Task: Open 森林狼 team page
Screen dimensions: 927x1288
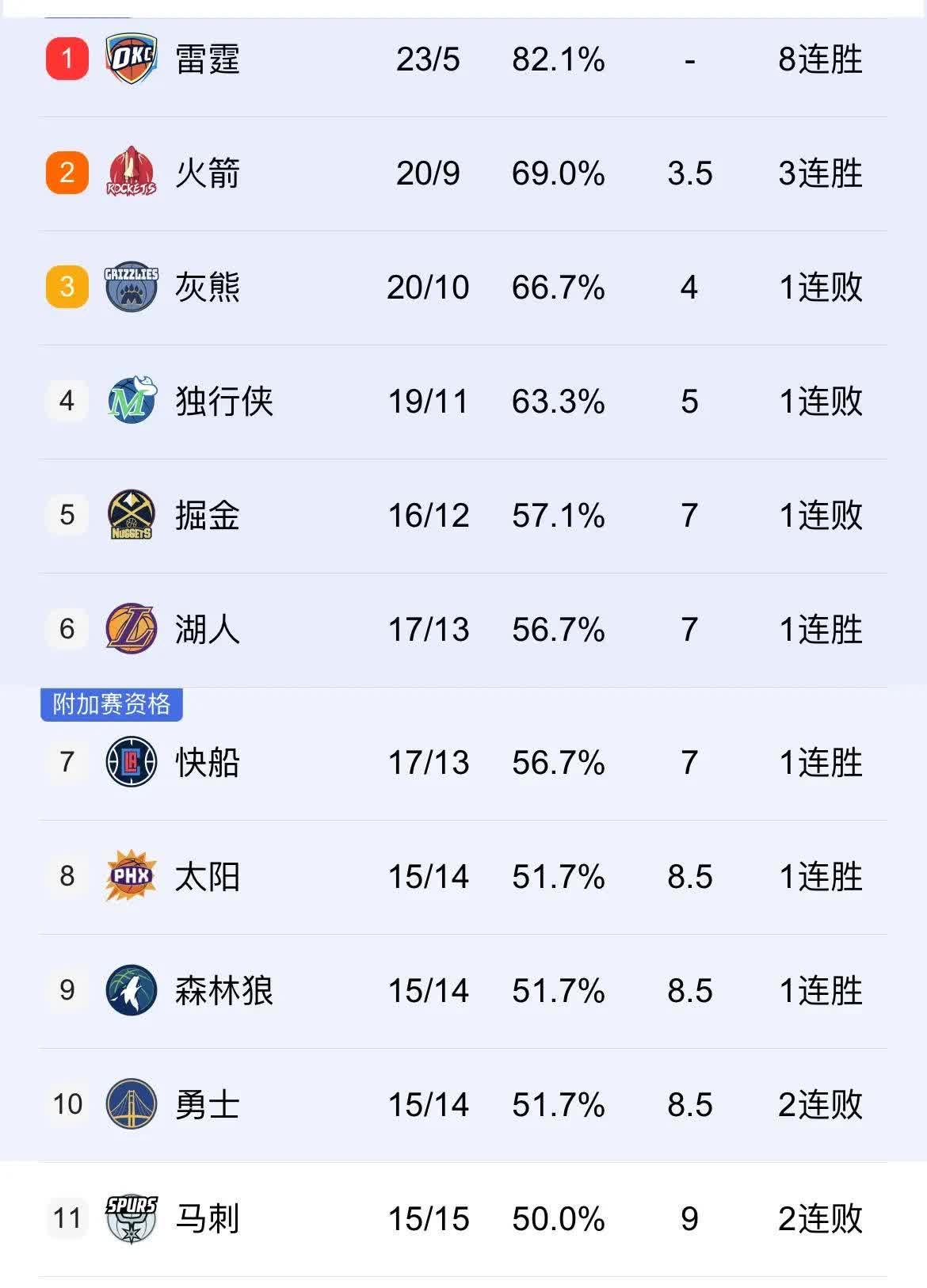Action: (224, 991)
